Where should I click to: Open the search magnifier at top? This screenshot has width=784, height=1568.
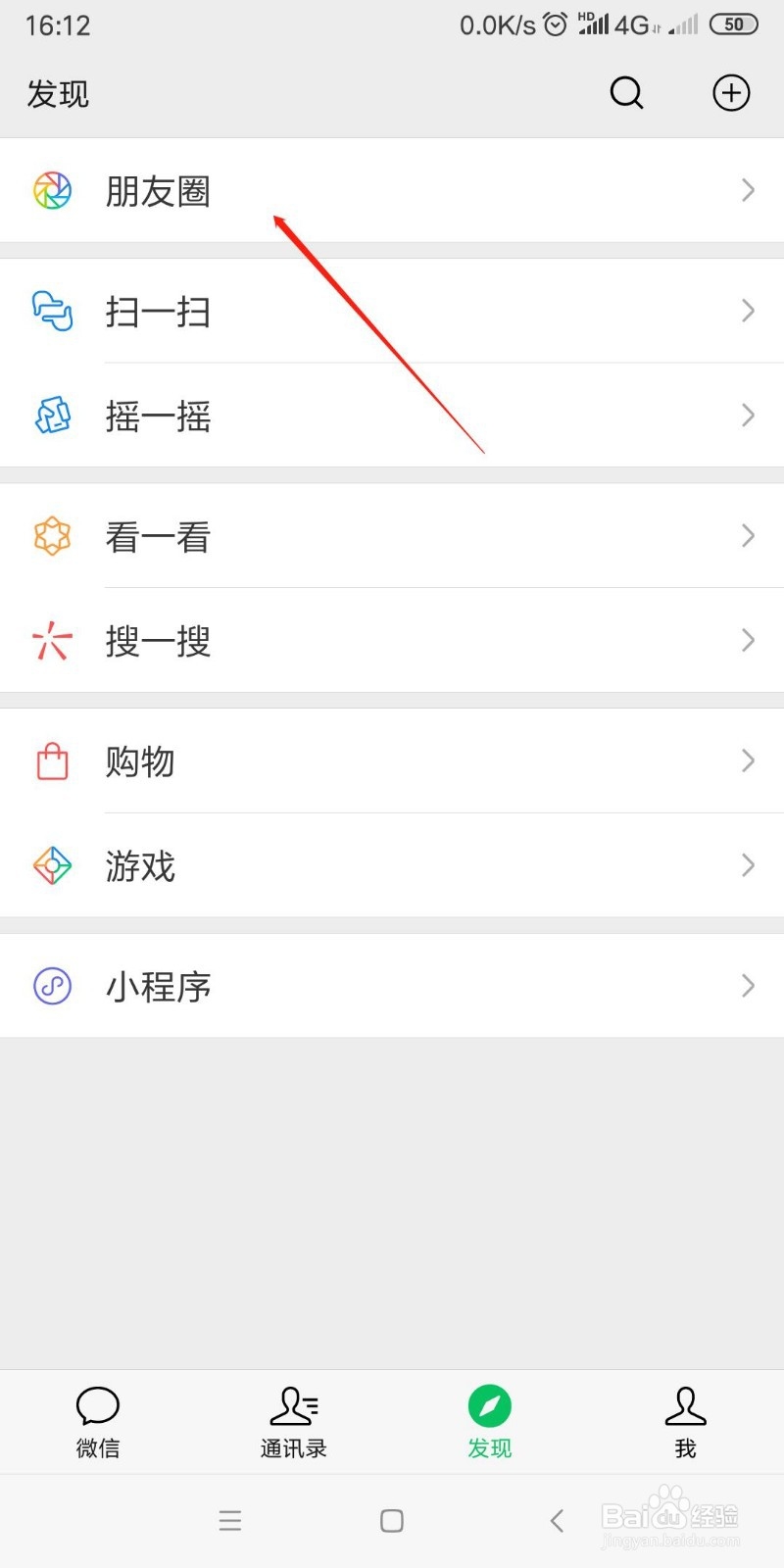(x=626, y=93)
